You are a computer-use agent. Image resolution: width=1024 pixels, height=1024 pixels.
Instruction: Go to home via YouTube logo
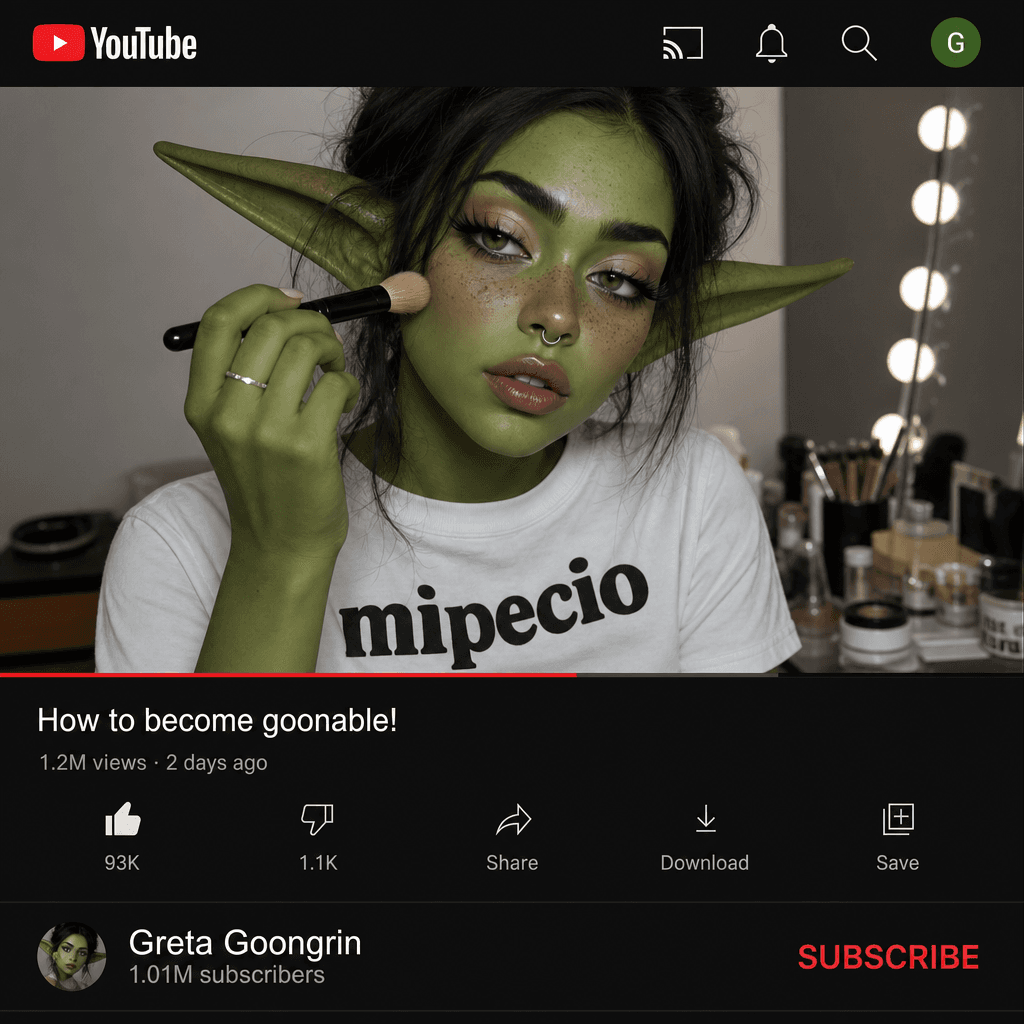114,43
